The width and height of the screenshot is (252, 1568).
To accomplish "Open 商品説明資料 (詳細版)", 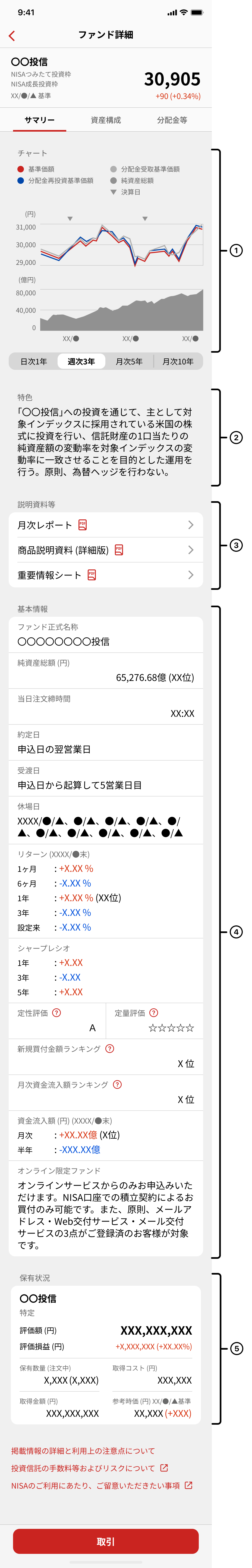I will (106, 550).
